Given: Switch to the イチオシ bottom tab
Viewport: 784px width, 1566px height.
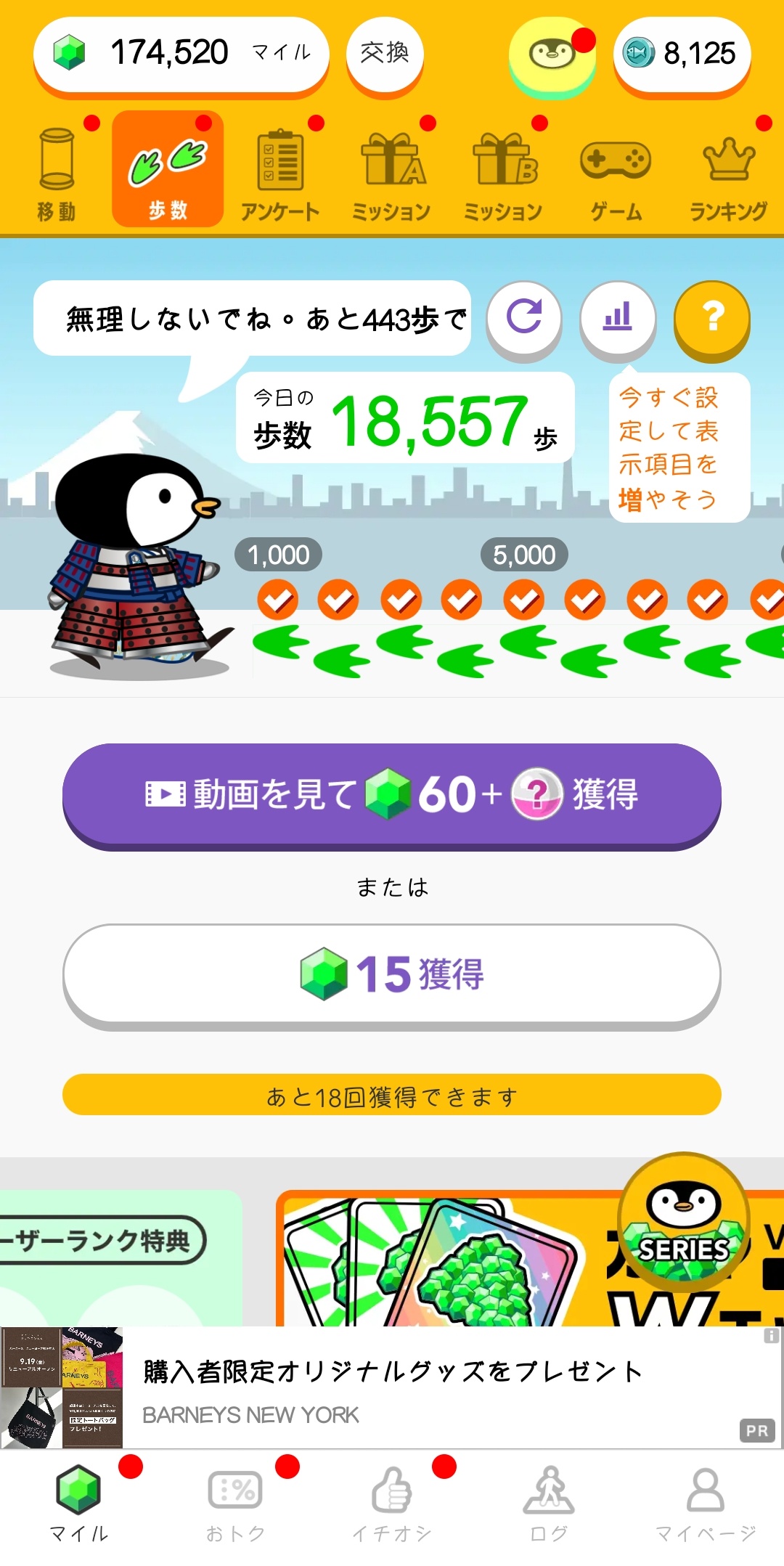Looking at the screenshot, I should click(392, 1503).
